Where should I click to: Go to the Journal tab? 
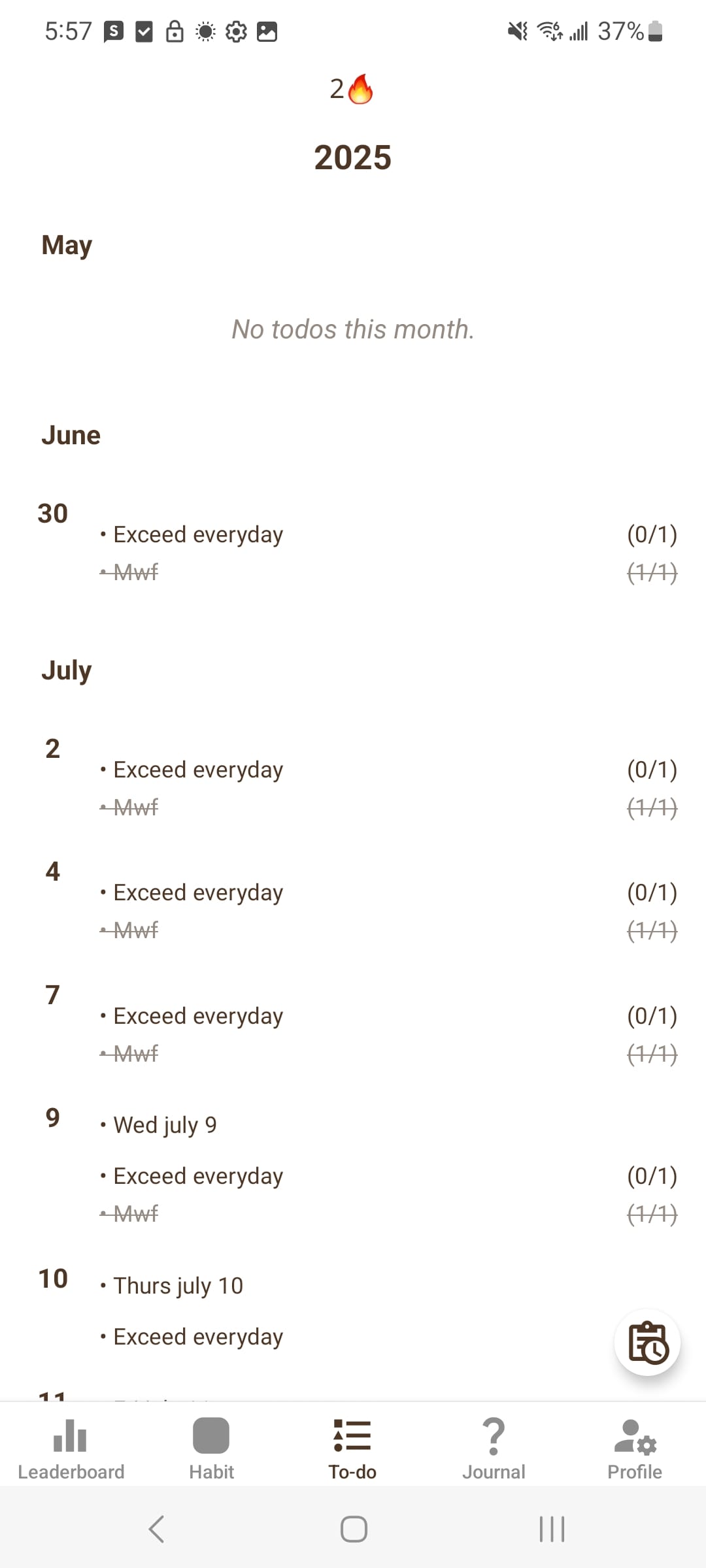494,1448
